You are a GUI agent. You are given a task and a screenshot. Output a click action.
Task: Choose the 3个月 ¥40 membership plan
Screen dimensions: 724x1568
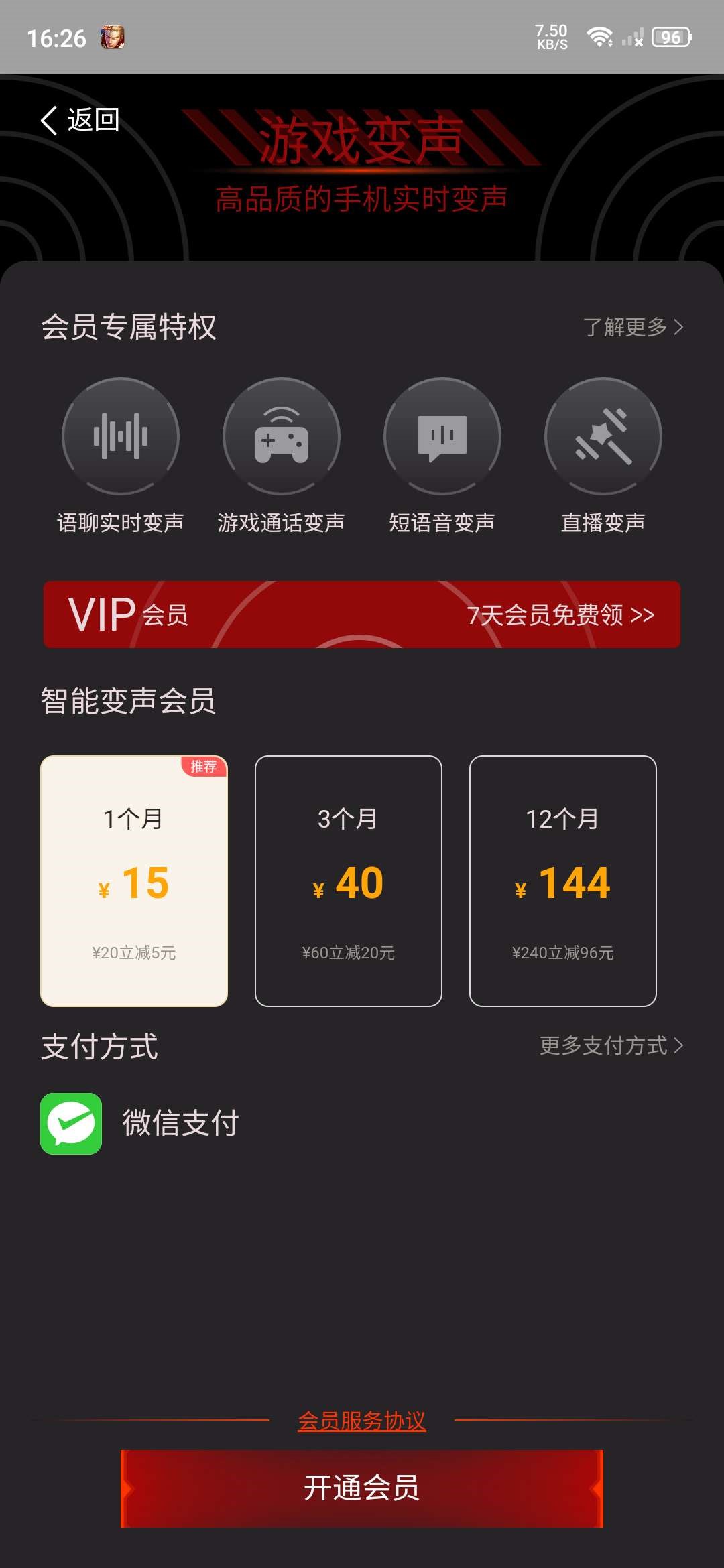click(x=349, y=880)
